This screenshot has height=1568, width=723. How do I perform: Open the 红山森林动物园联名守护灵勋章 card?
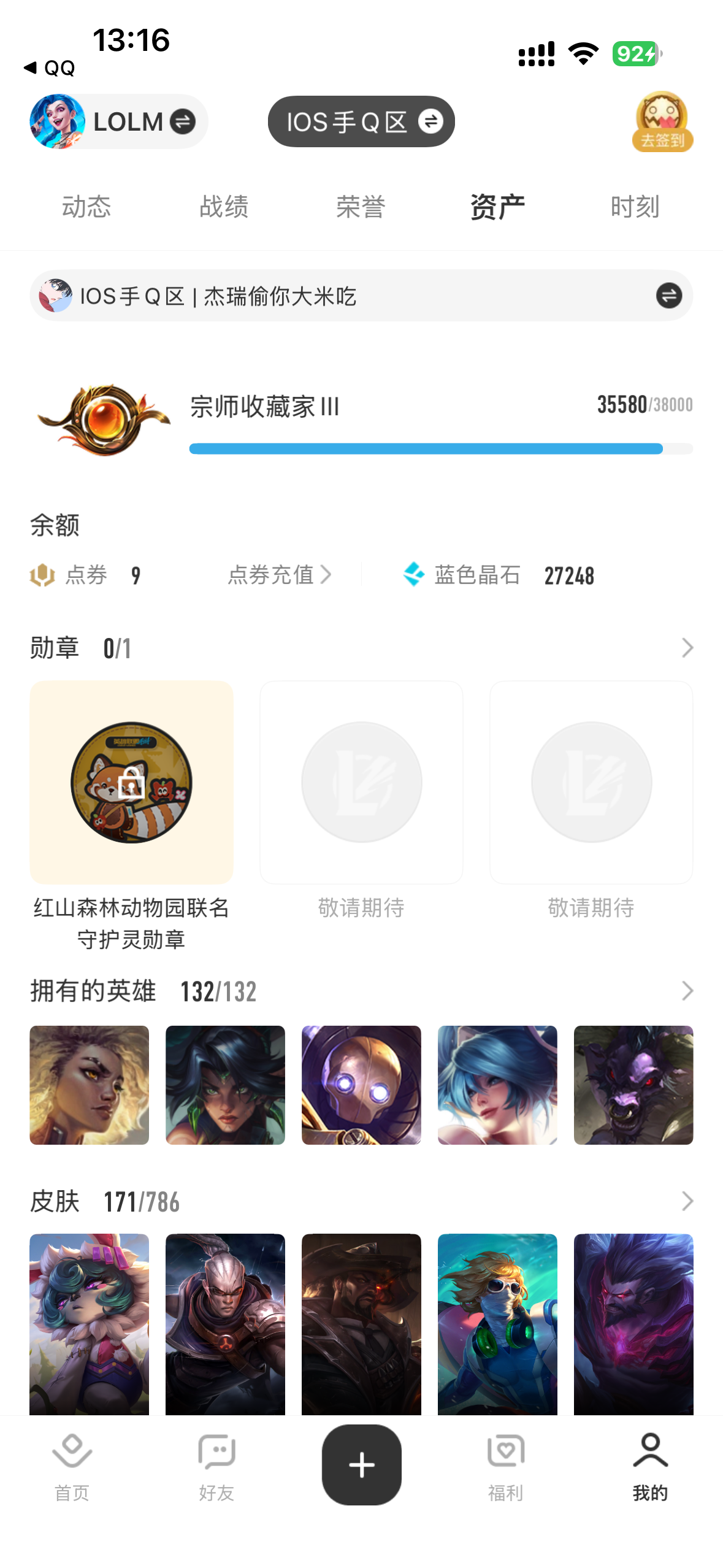click(x=131, y=782)
